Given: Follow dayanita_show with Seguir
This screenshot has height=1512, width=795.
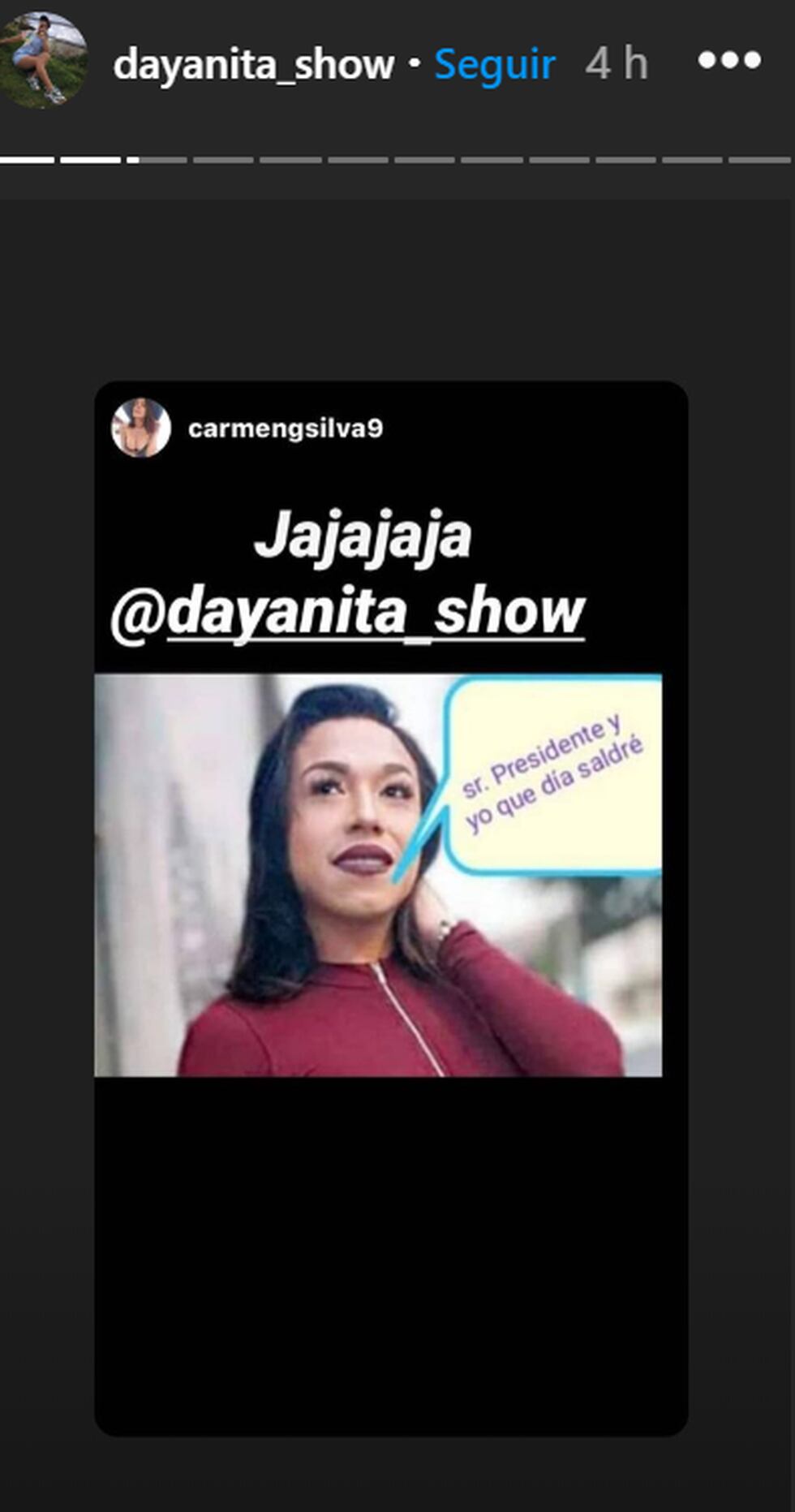Looking at the screenshot, I should pyautogui.click(x=494, y=64).
